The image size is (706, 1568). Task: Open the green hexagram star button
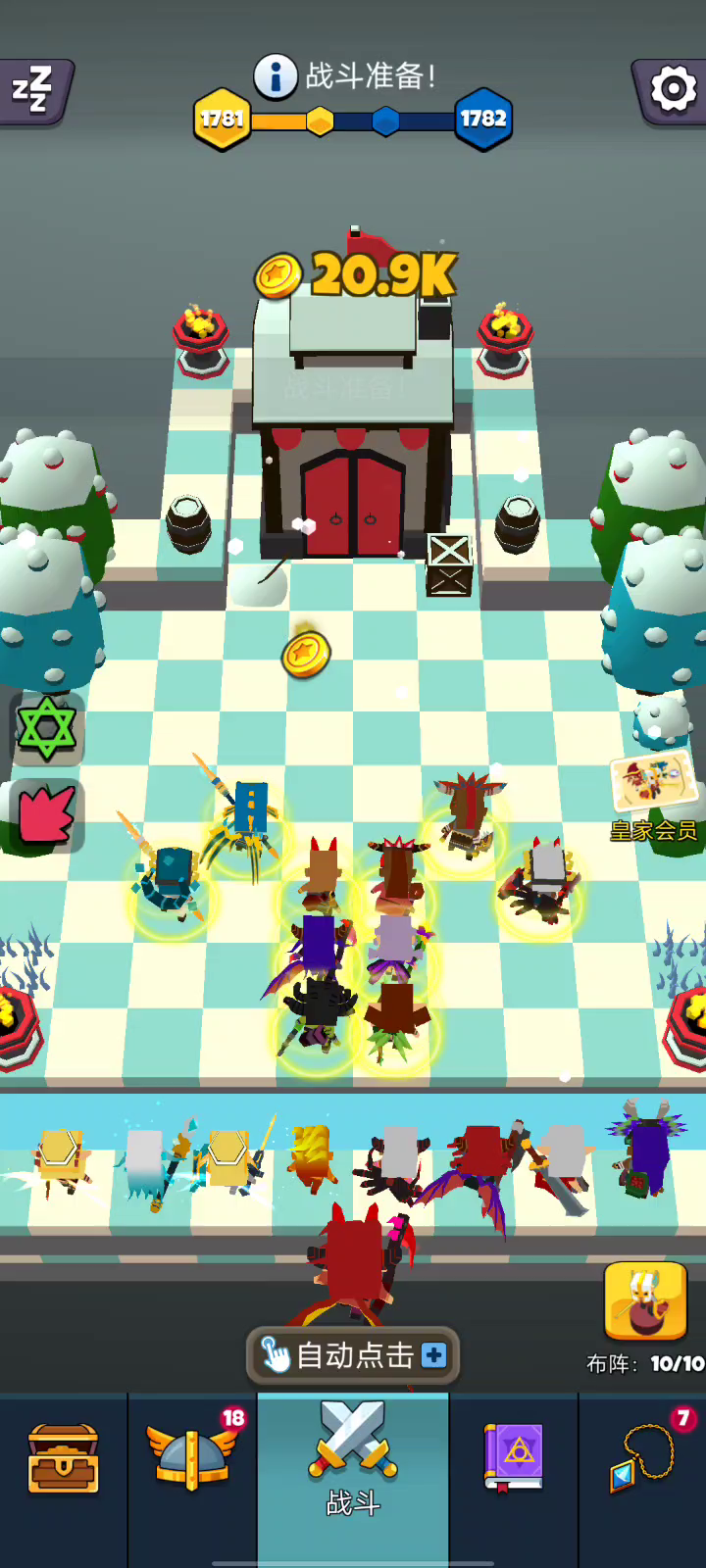[x=47, y=729]
